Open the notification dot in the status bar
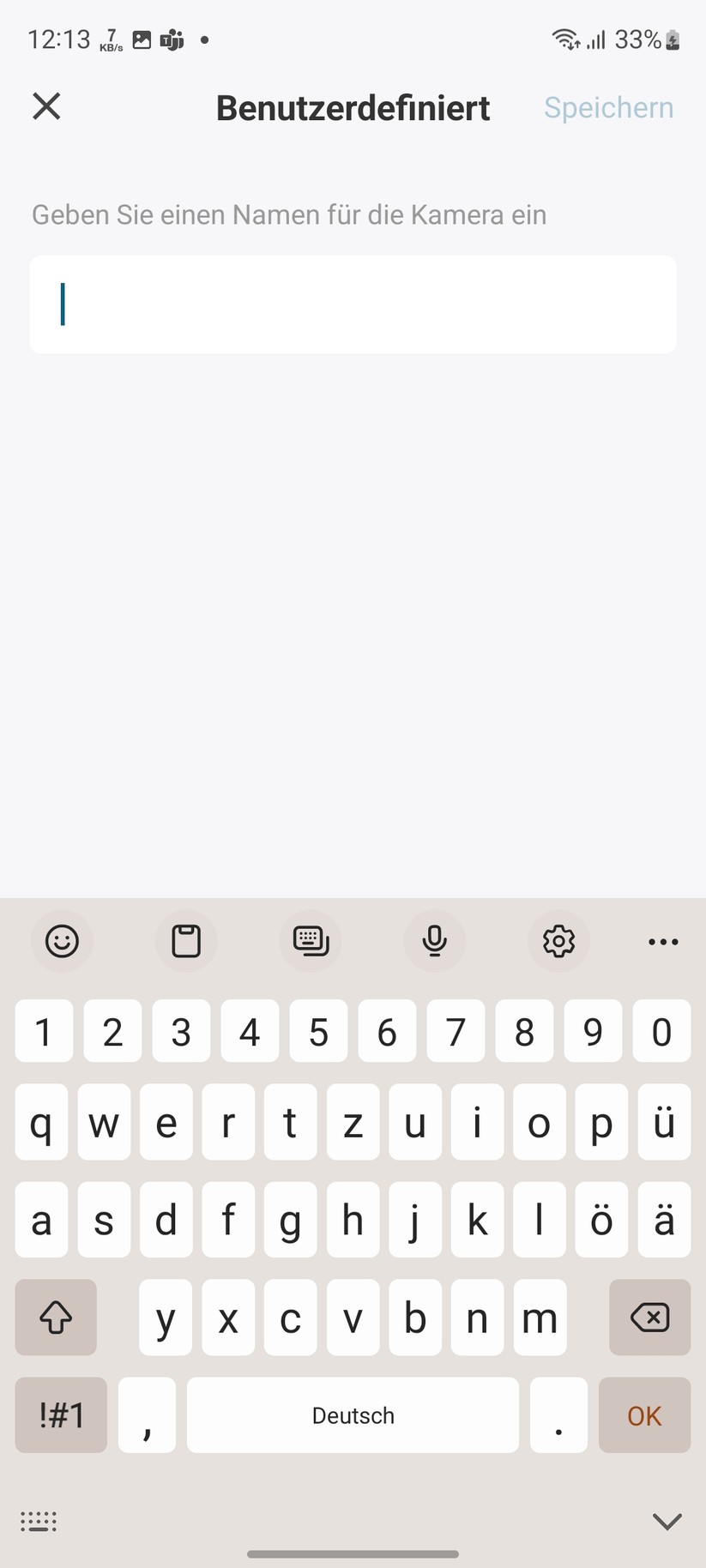The image size is (706, 1568). 203,39
